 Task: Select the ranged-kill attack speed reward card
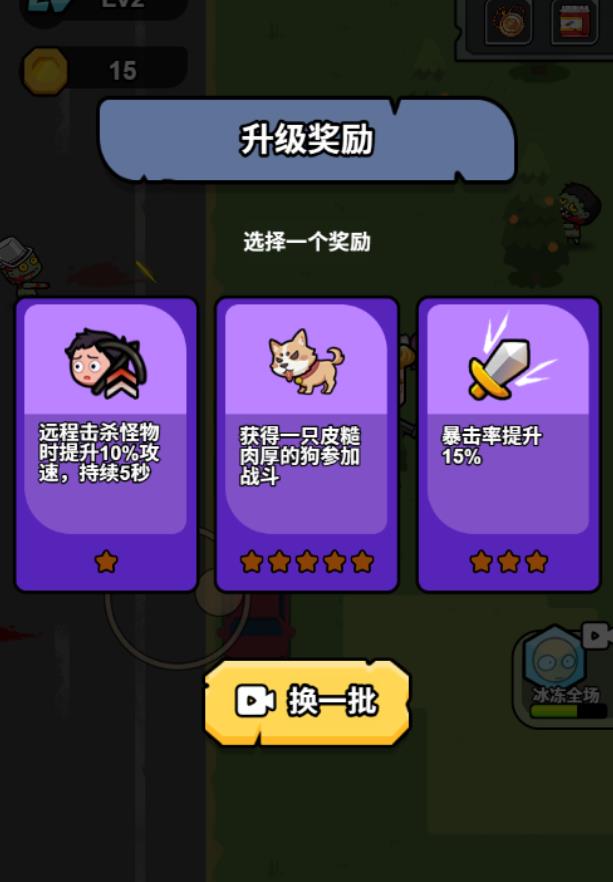point(106,443)
